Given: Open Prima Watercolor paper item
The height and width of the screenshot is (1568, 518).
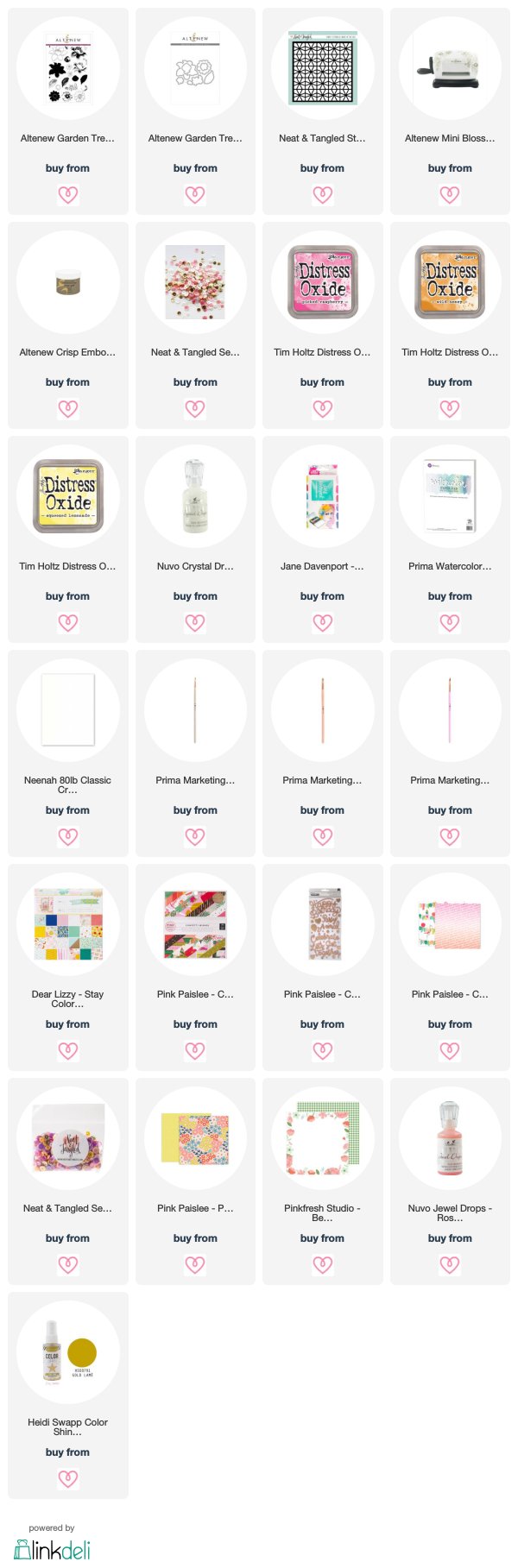Looking at the screenshot, I should click(450, 538).
